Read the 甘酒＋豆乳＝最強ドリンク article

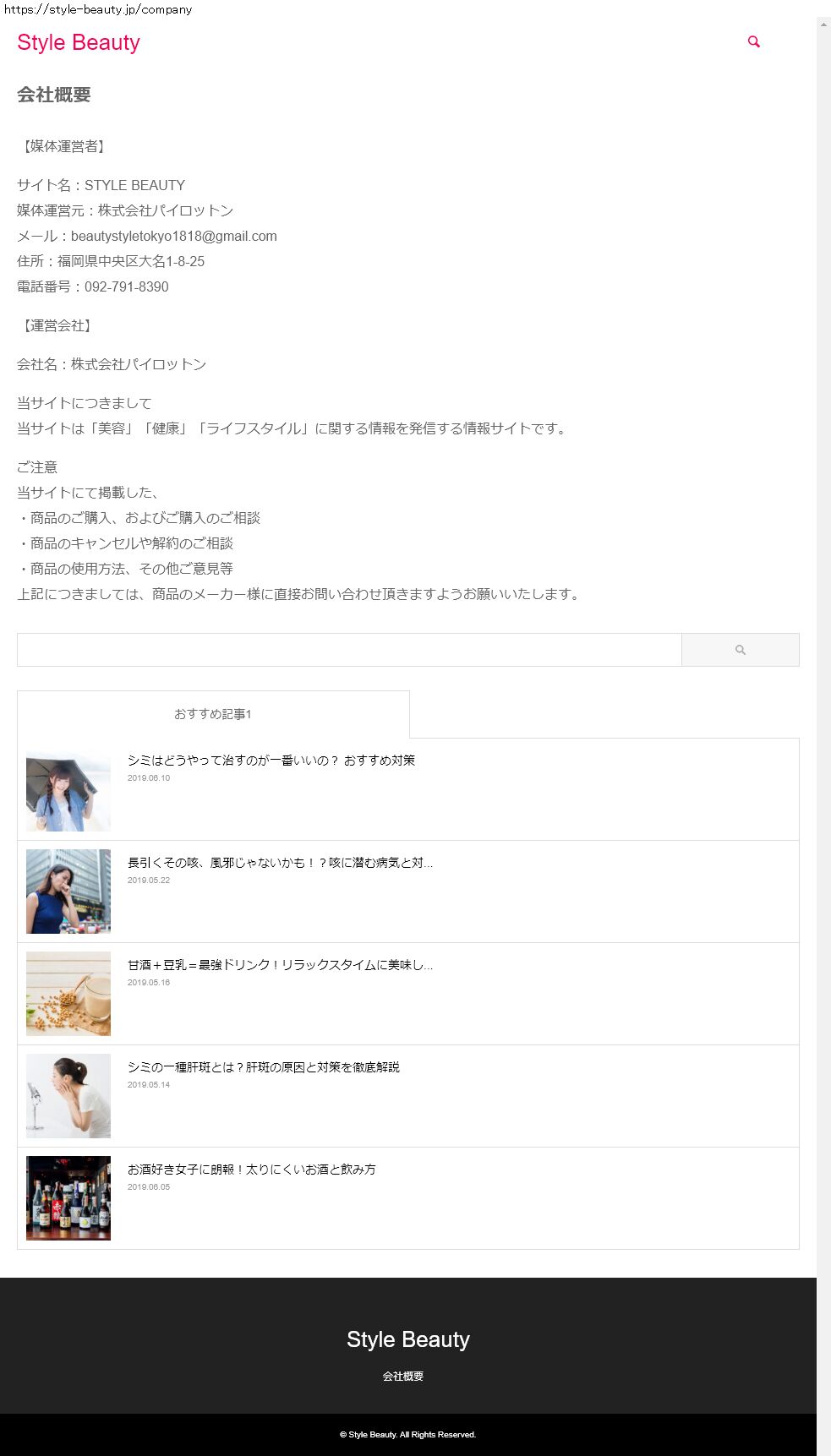pyautogui.click(x=279, y=965)
